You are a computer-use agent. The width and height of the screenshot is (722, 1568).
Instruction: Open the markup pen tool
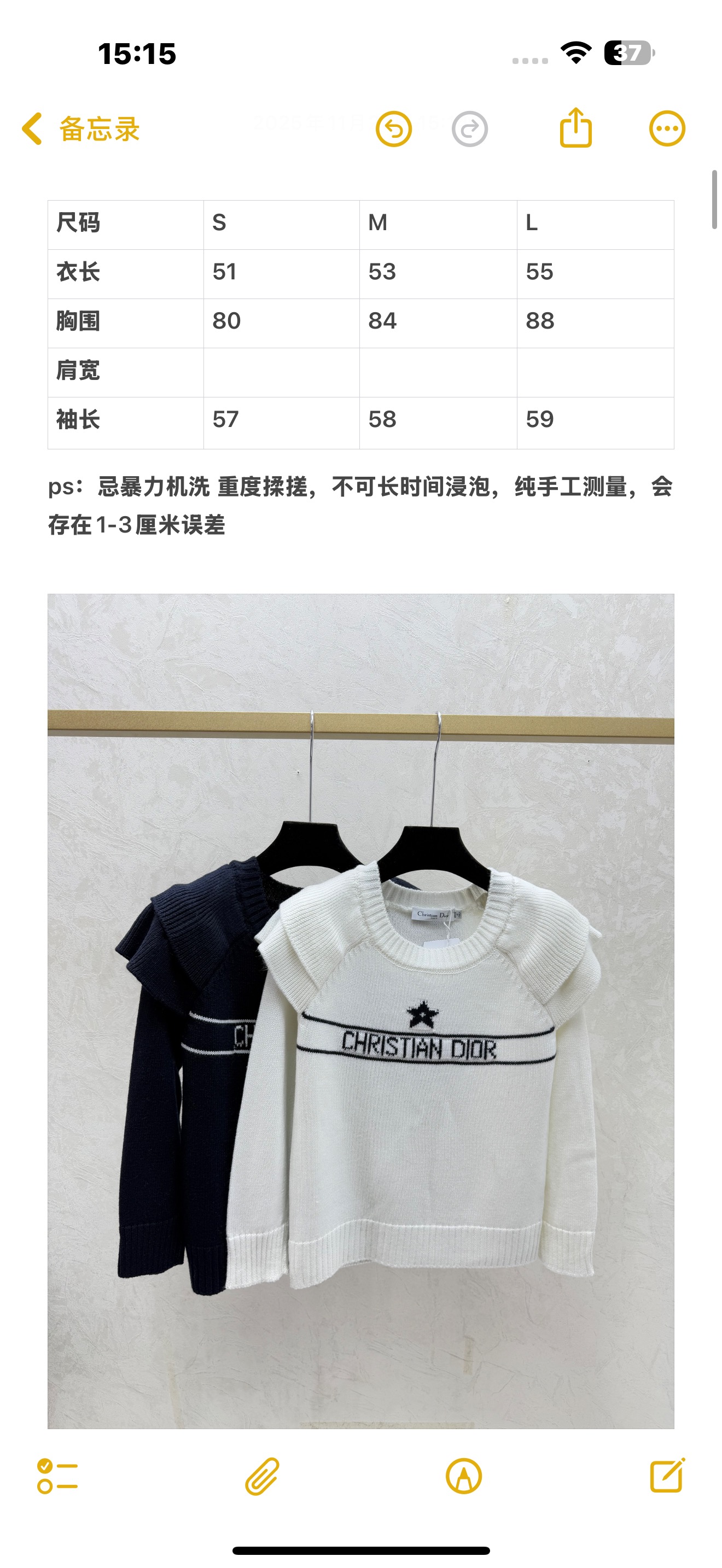pos(463,1476)
